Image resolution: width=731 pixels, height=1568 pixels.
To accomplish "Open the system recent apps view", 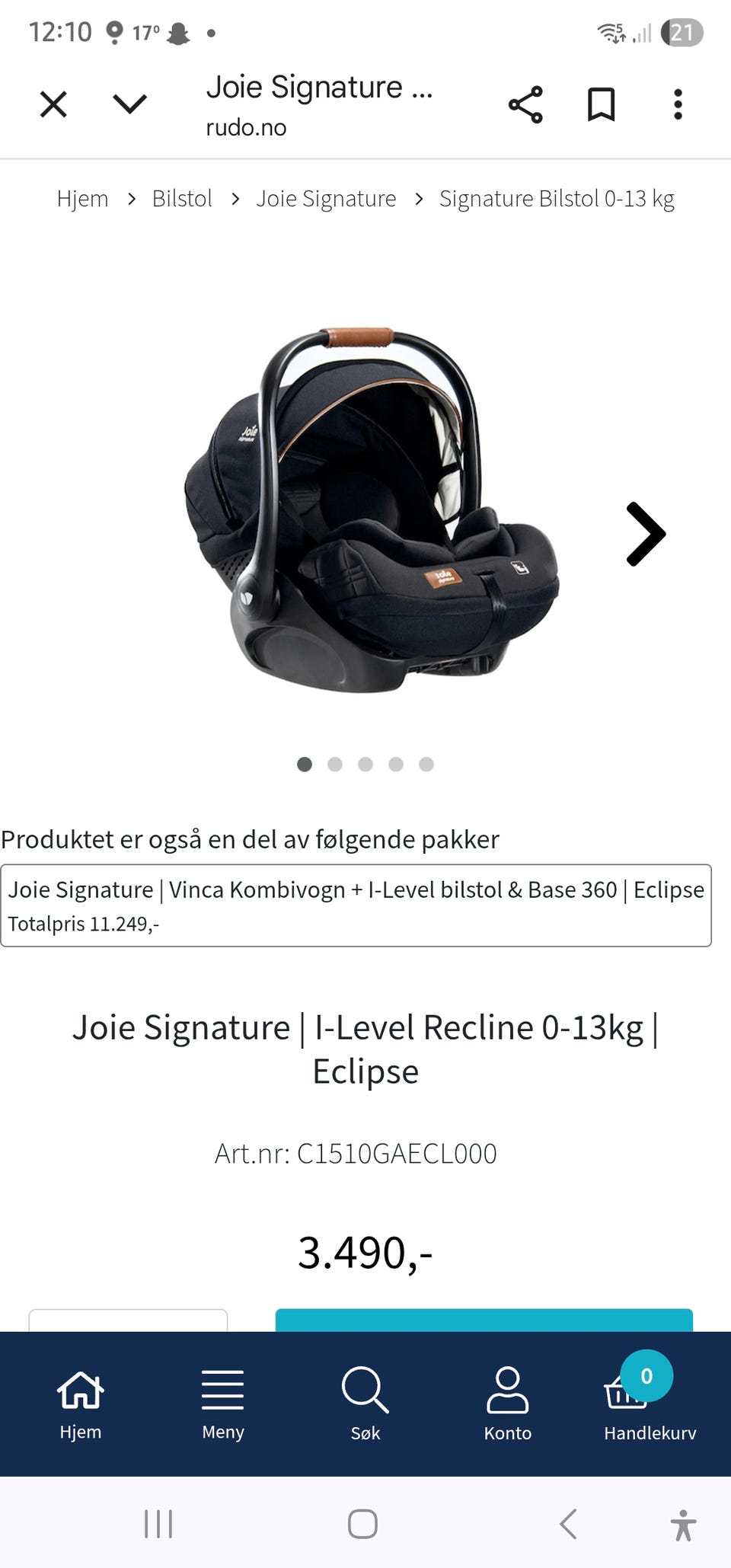I will coord(158,1524).
